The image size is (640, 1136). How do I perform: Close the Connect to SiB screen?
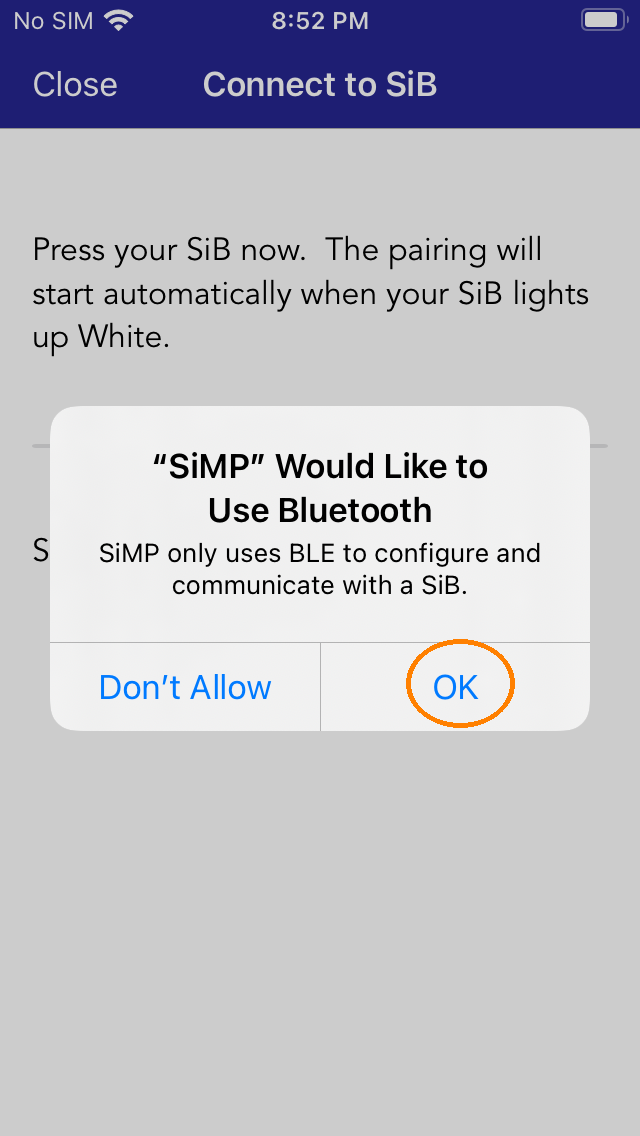coord(75,85)
